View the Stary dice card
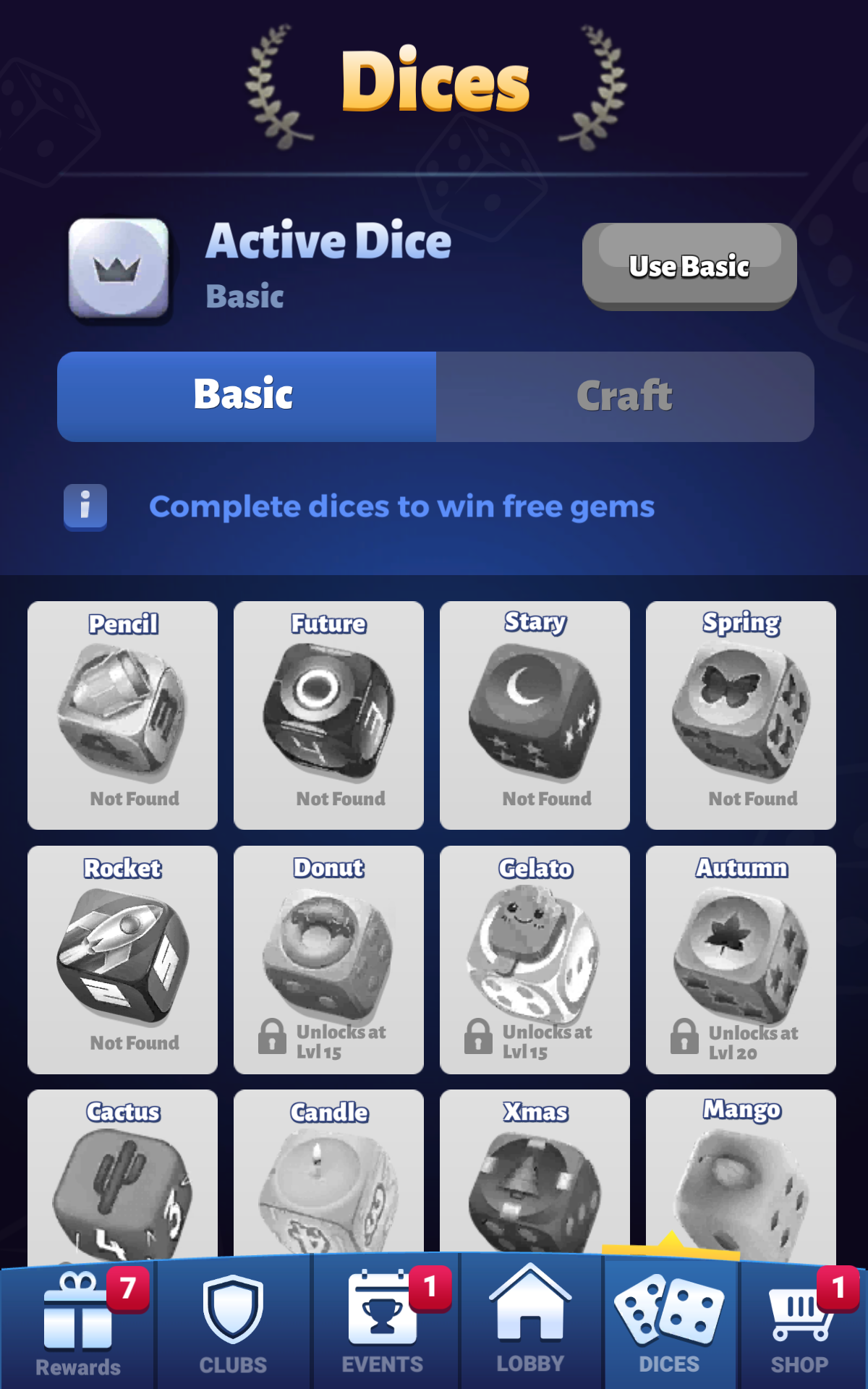The height and width of the screenshot is (1389, 868). 535,715
